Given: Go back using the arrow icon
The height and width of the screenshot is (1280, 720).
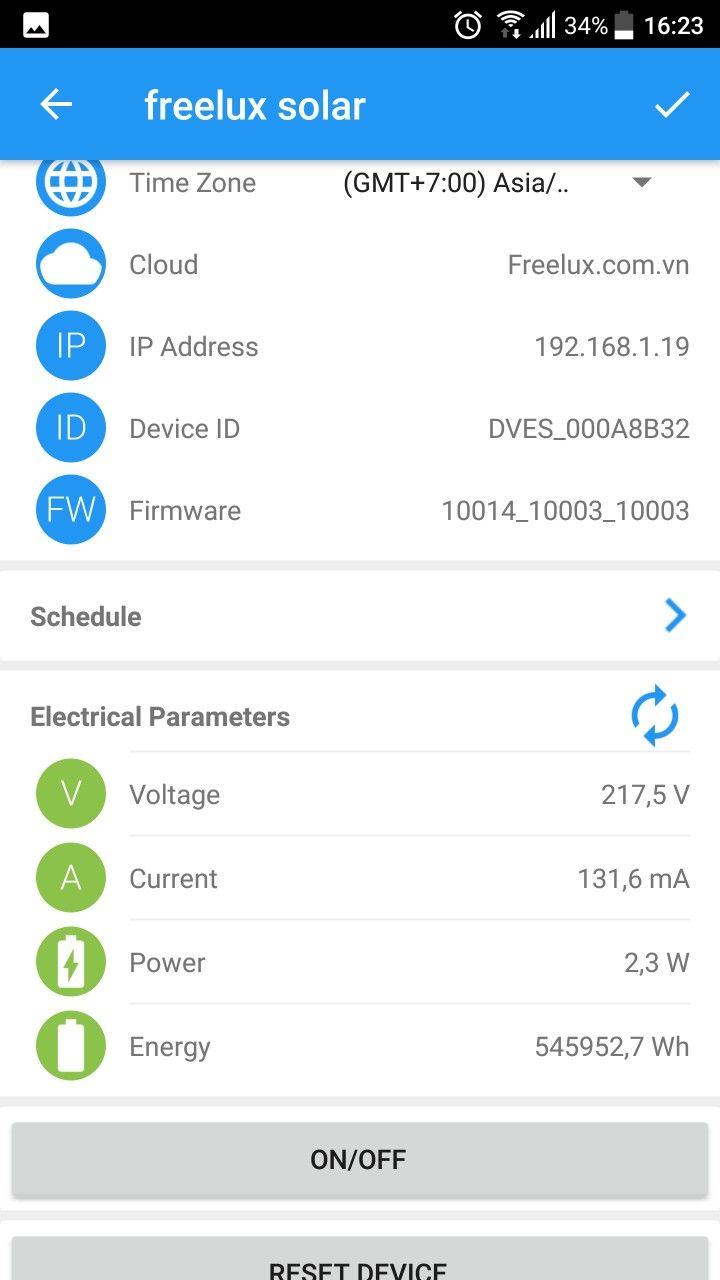Looking at the screenshot, I should point(56,105).
